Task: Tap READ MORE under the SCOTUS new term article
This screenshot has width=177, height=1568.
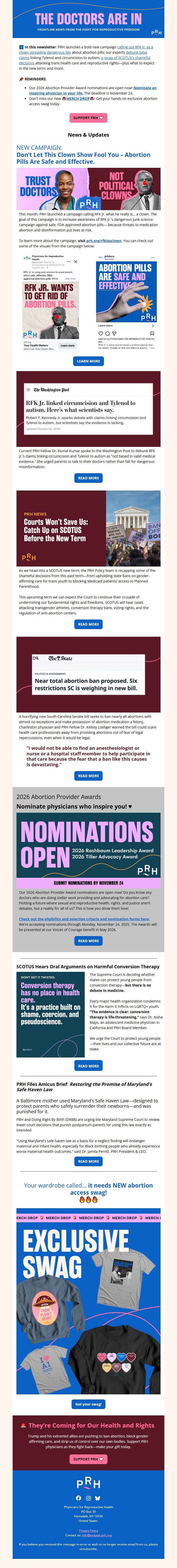Action: click(88, 624)
